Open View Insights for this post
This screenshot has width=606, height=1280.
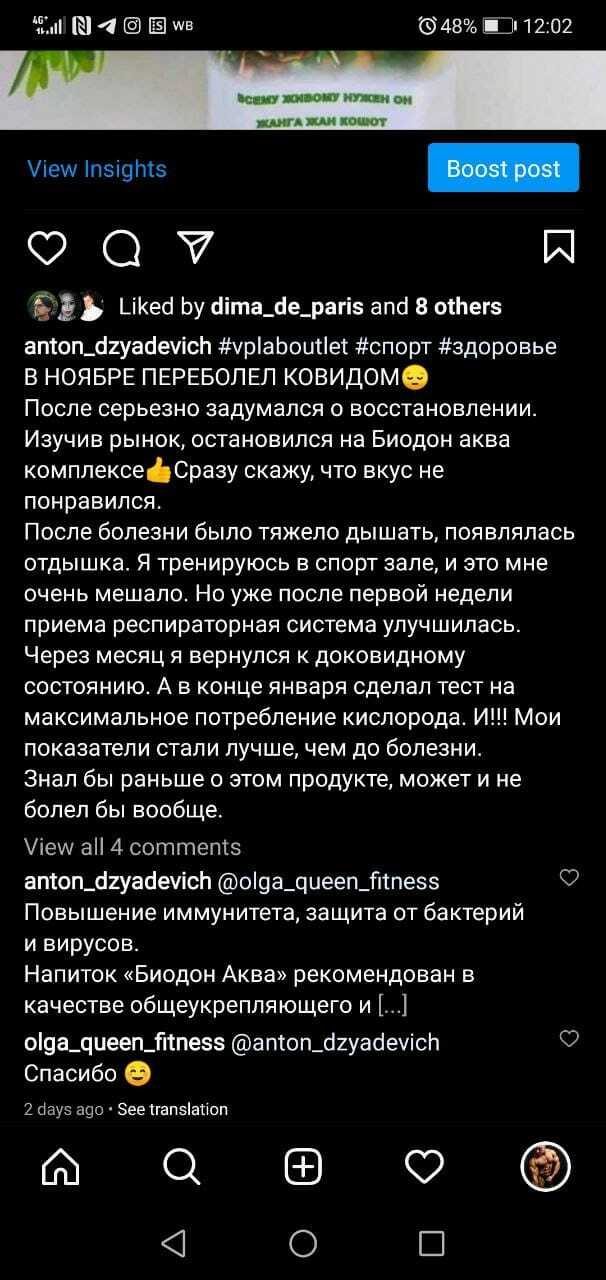pyautogui.click(x=97, y=169)
